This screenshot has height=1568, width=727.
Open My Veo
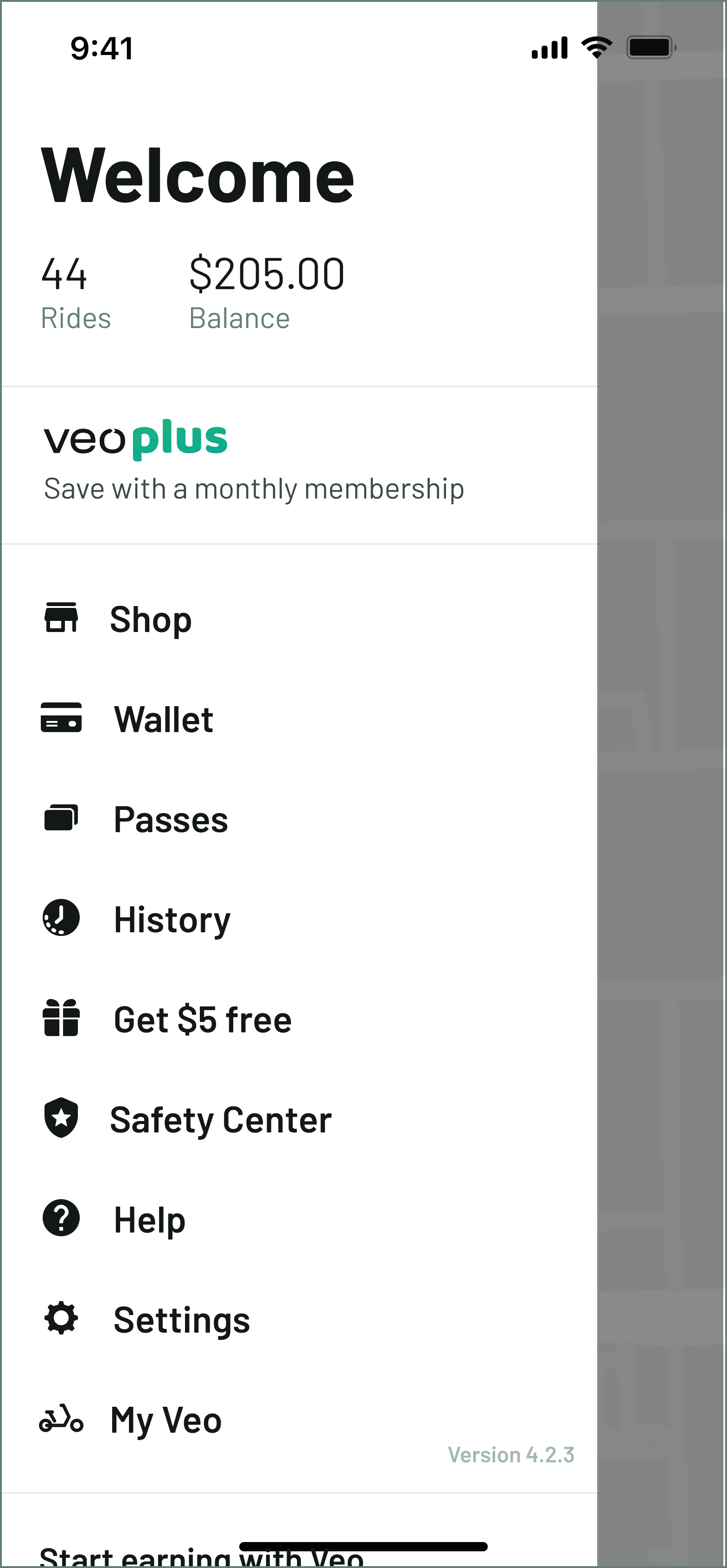tap(166, 1419)
